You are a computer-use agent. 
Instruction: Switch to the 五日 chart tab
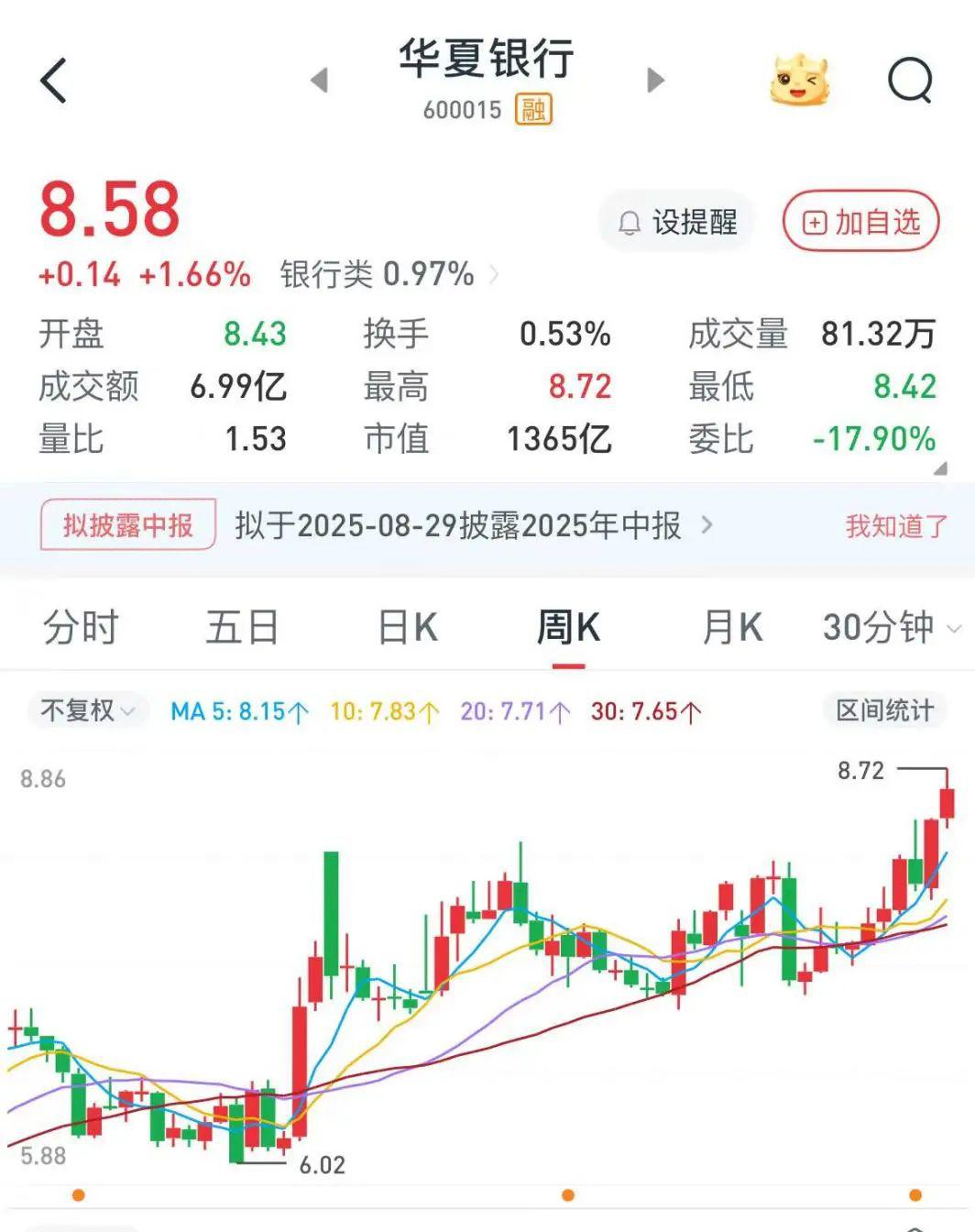242,628
